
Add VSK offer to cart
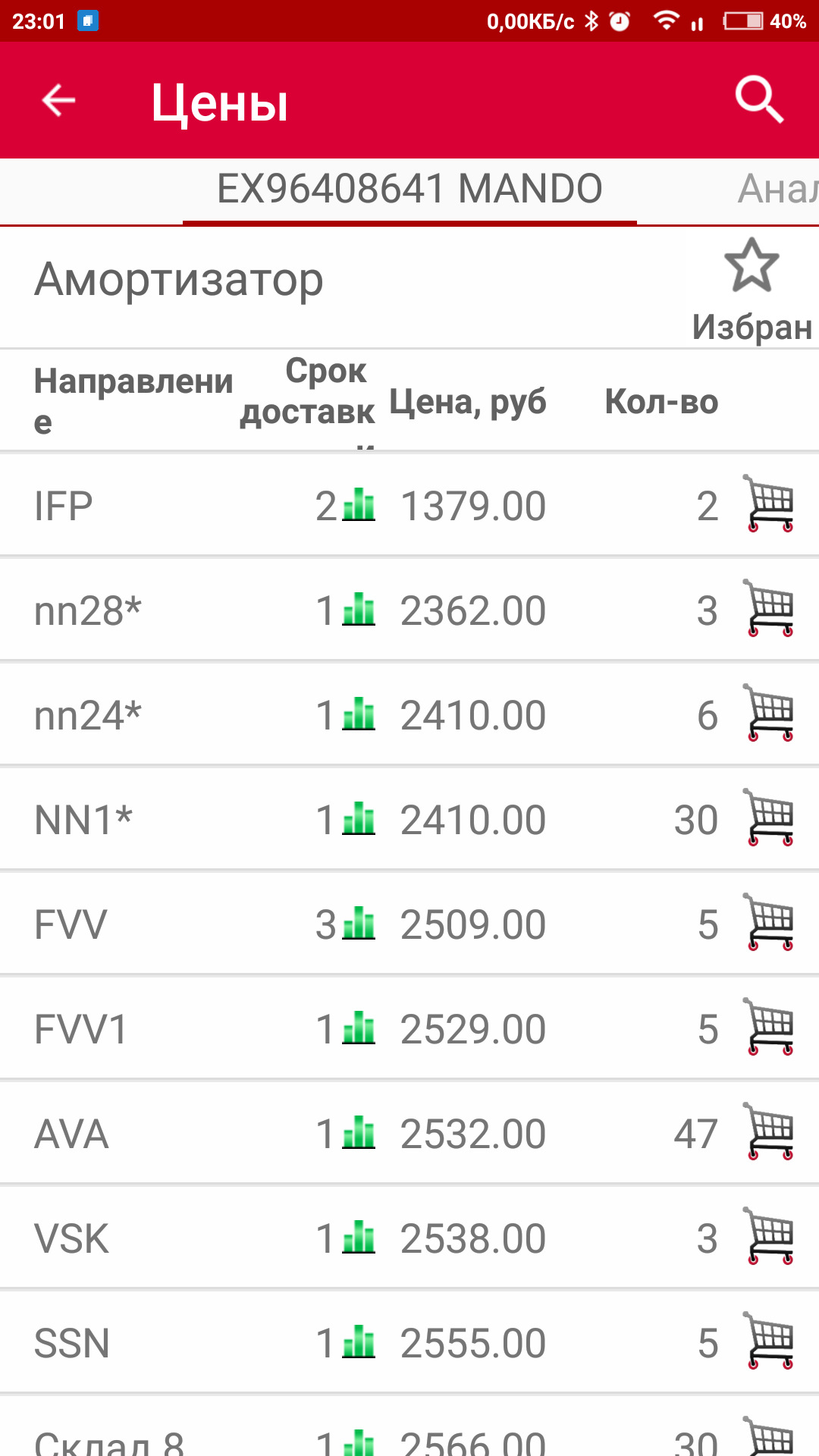point(769,1236)
